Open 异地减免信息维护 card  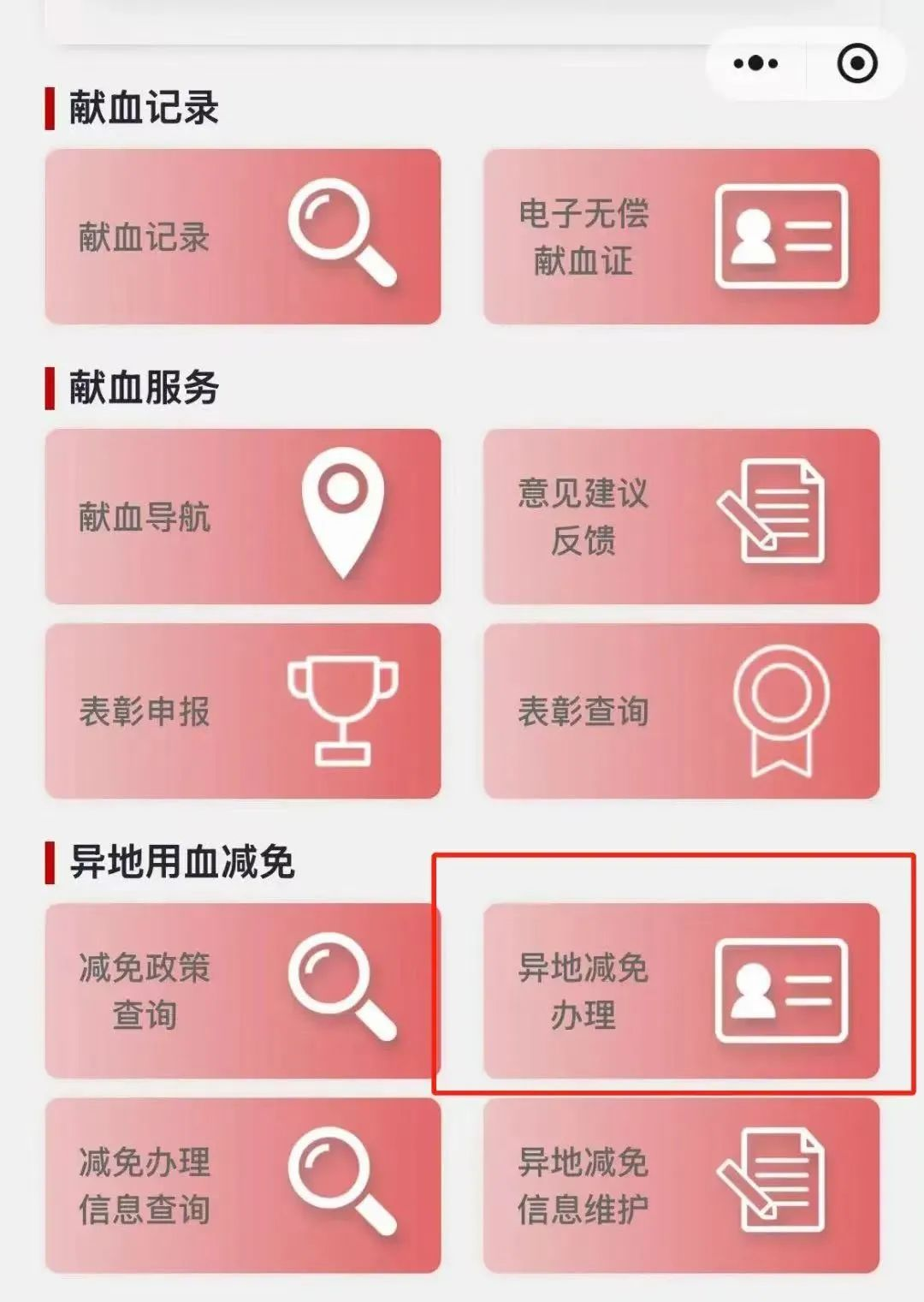(681, 1186)
